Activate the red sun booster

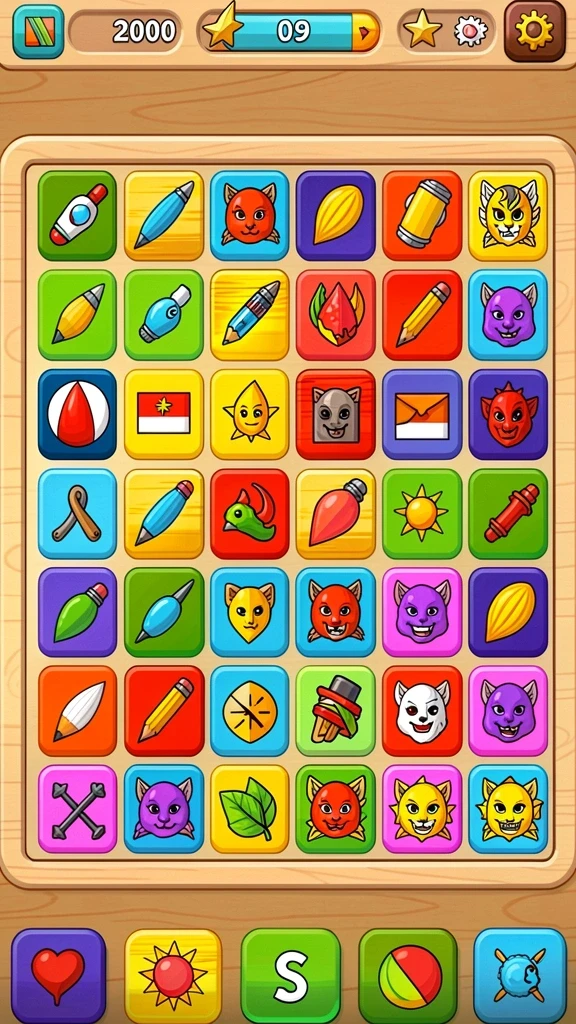pyautogui.click(x=173, y=976)
